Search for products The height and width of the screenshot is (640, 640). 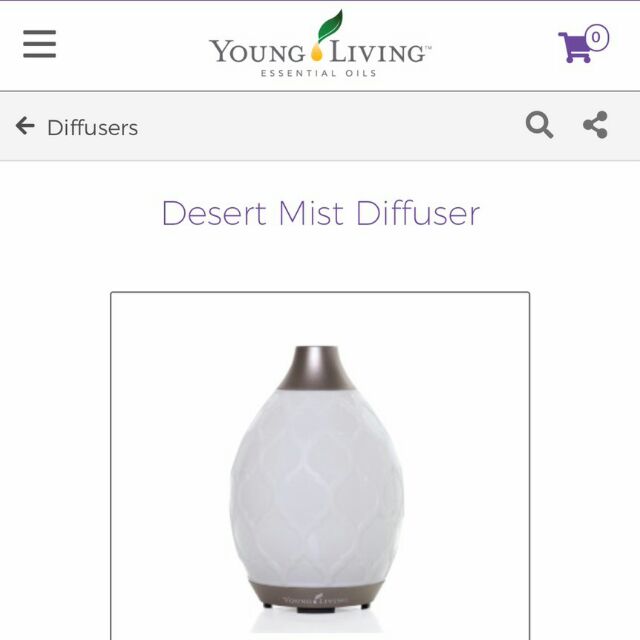click(539, 126)
